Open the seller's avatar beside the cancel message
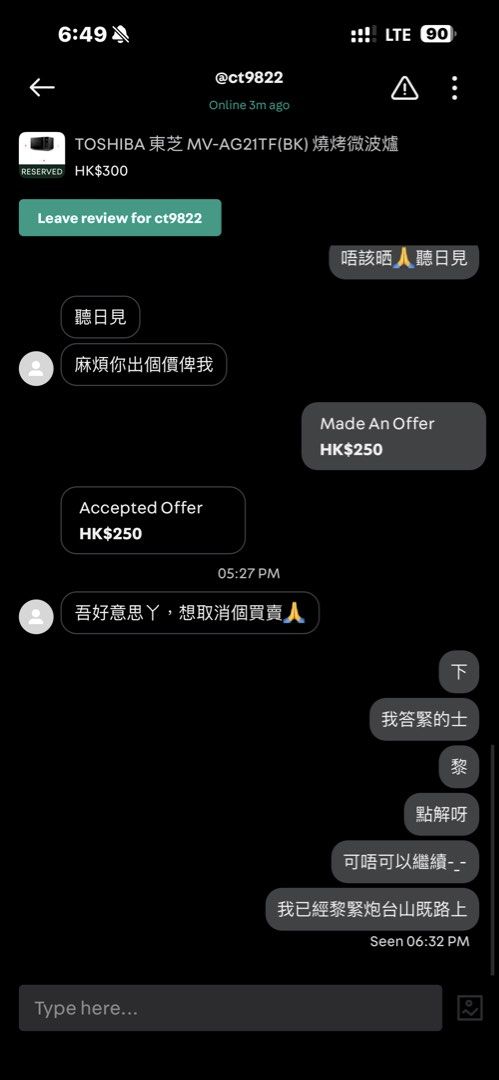This screenshot has width=499, height=1080. click(36, 616)
